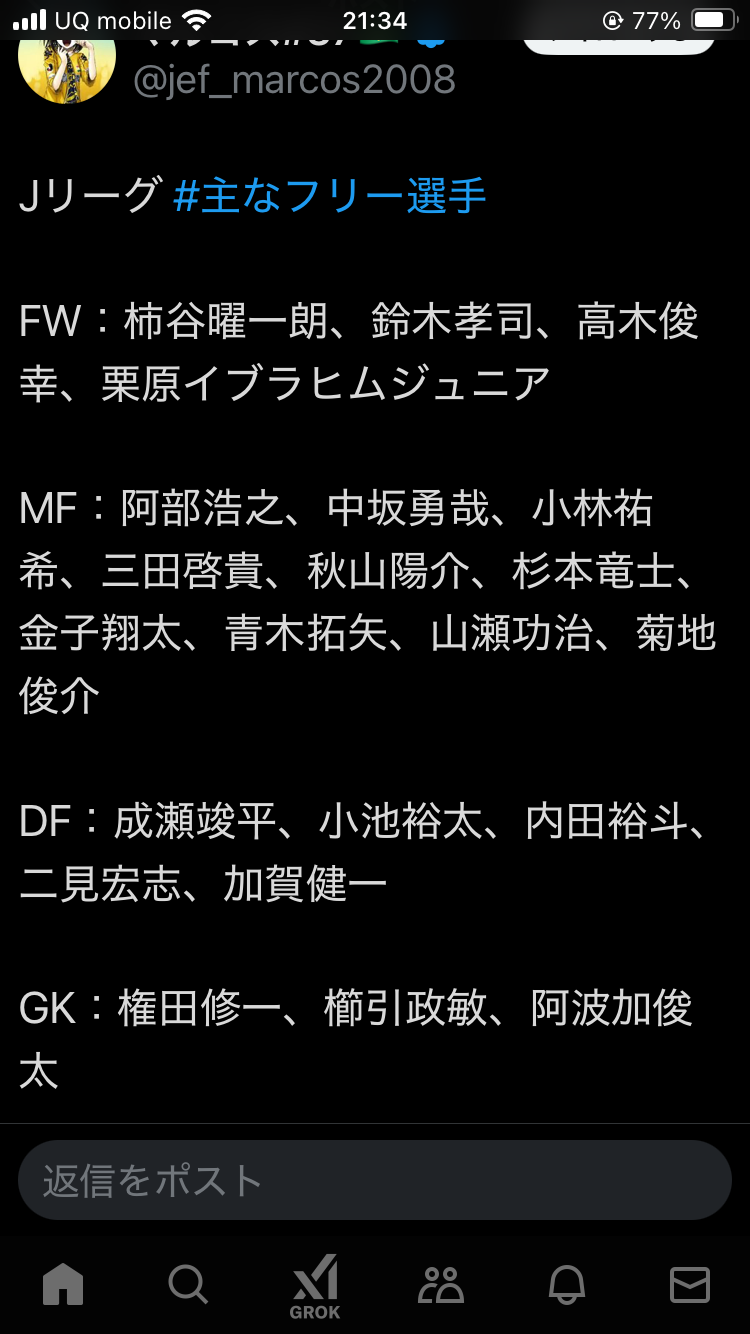Switch to the Communities tab
This screenshot has width=750, height=1334.
click(440, 1284)
